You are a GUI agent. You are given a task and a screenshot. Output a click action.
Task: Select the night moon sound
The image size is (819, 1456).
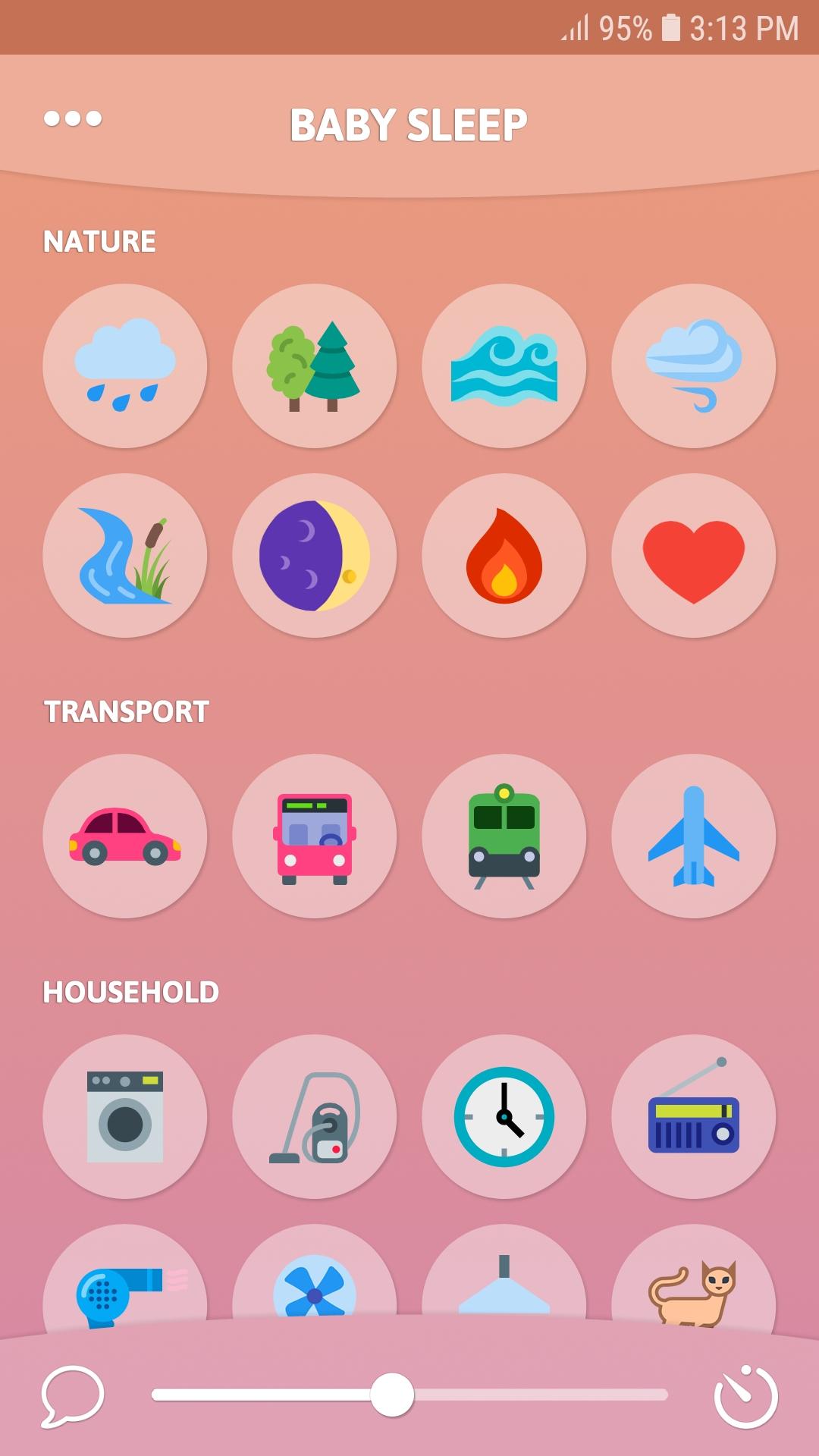(315, 555)
